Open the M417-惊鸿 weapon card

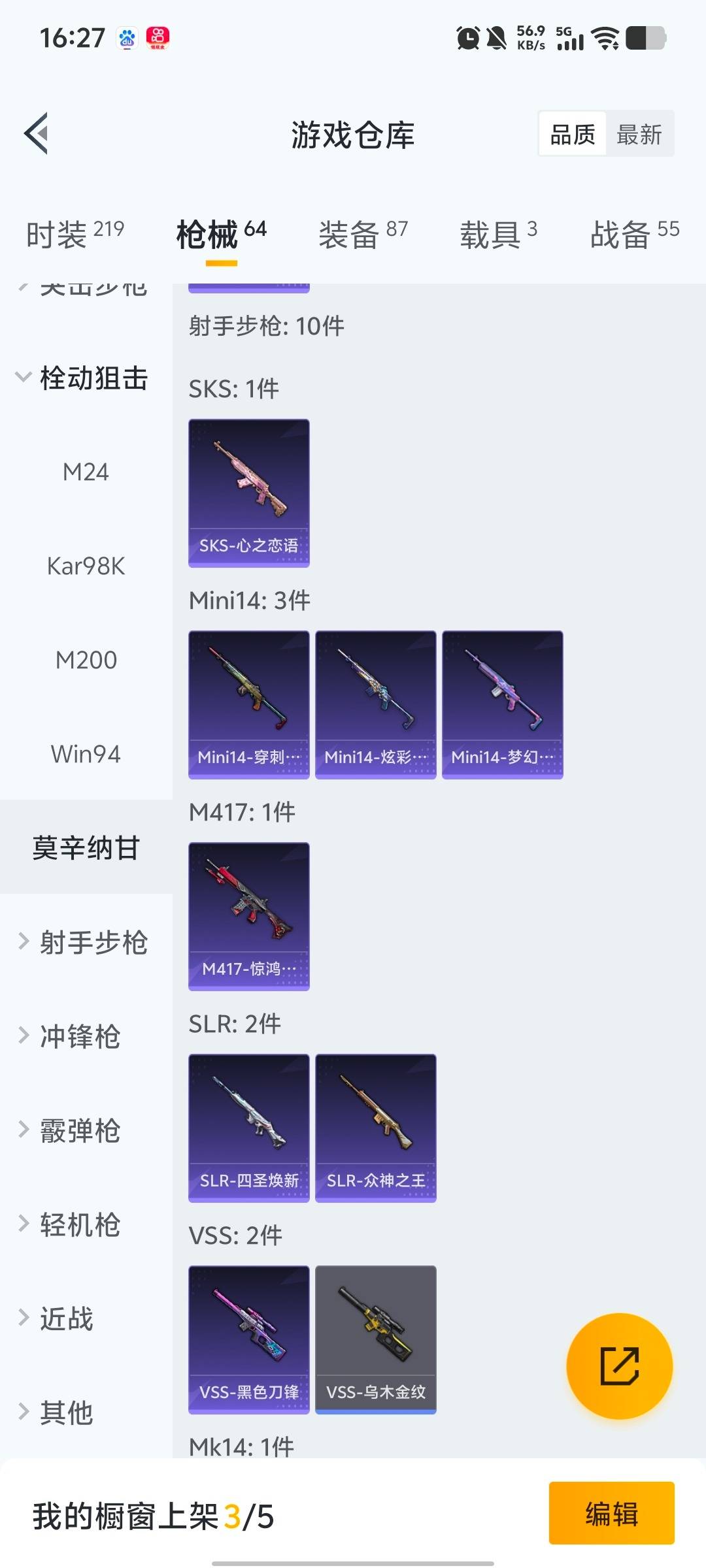point(248,915)
